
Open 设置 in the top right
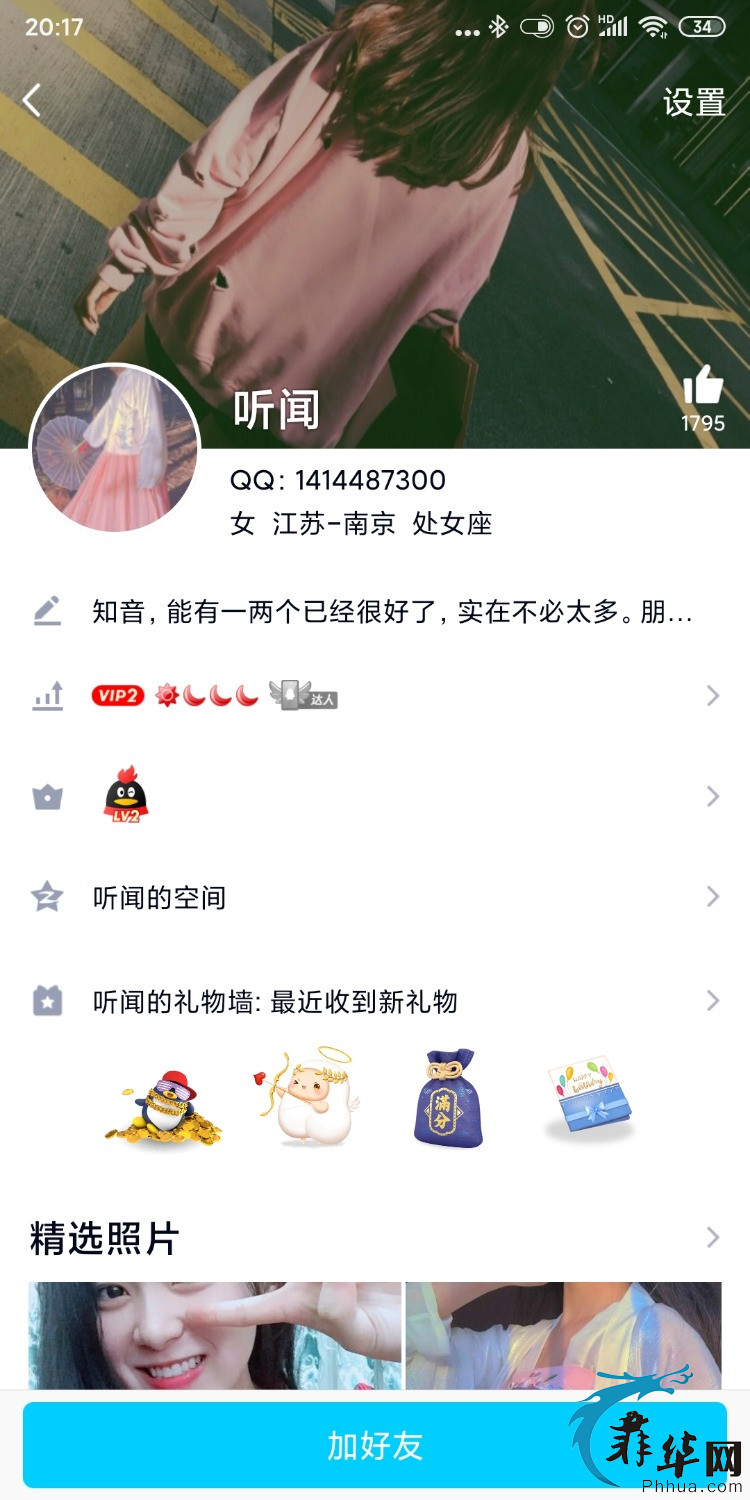694,102
